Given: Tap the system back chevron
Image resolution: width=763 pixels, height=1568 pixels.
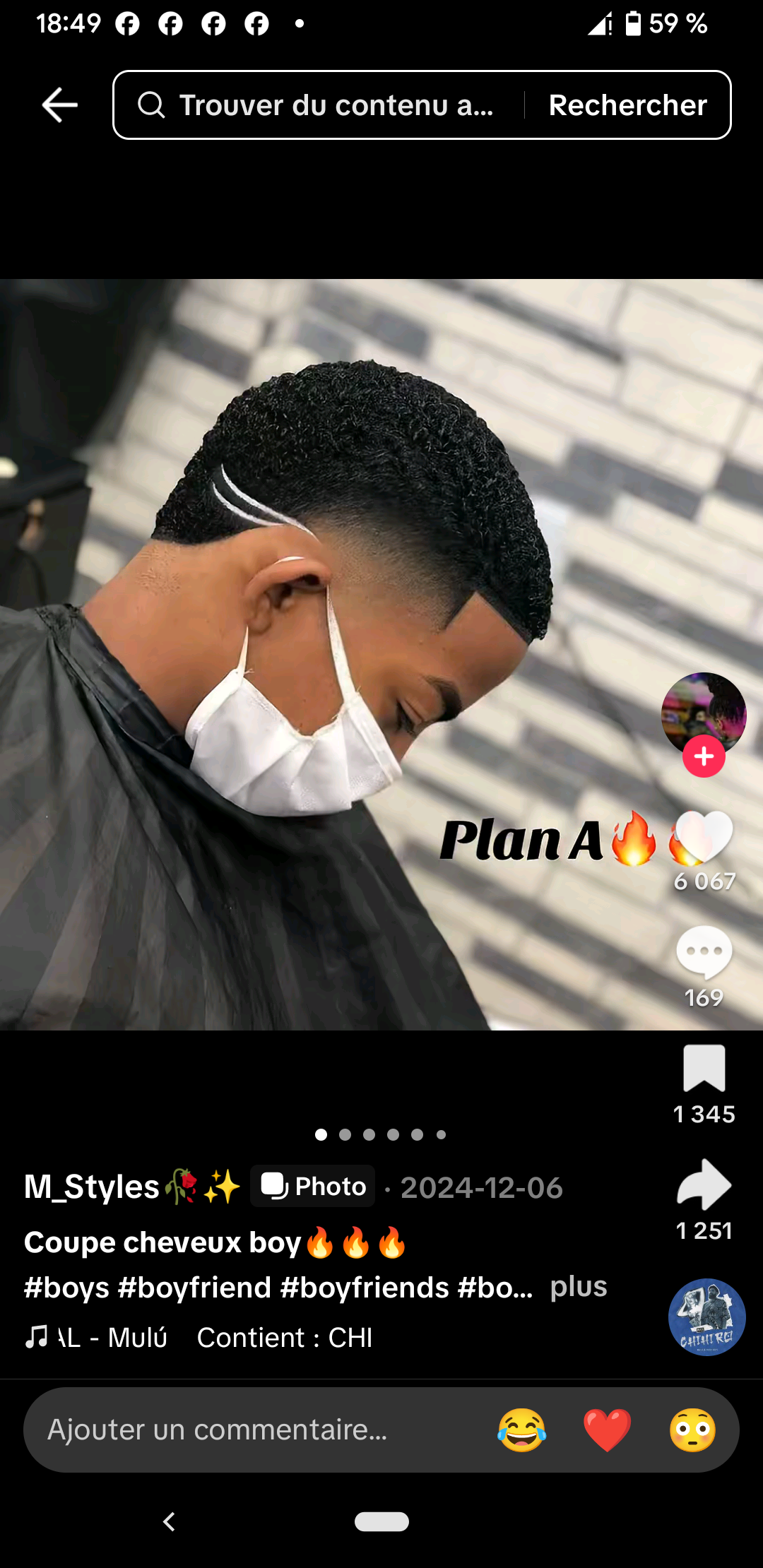Looking at the screenshot, I should point(169,1521).
